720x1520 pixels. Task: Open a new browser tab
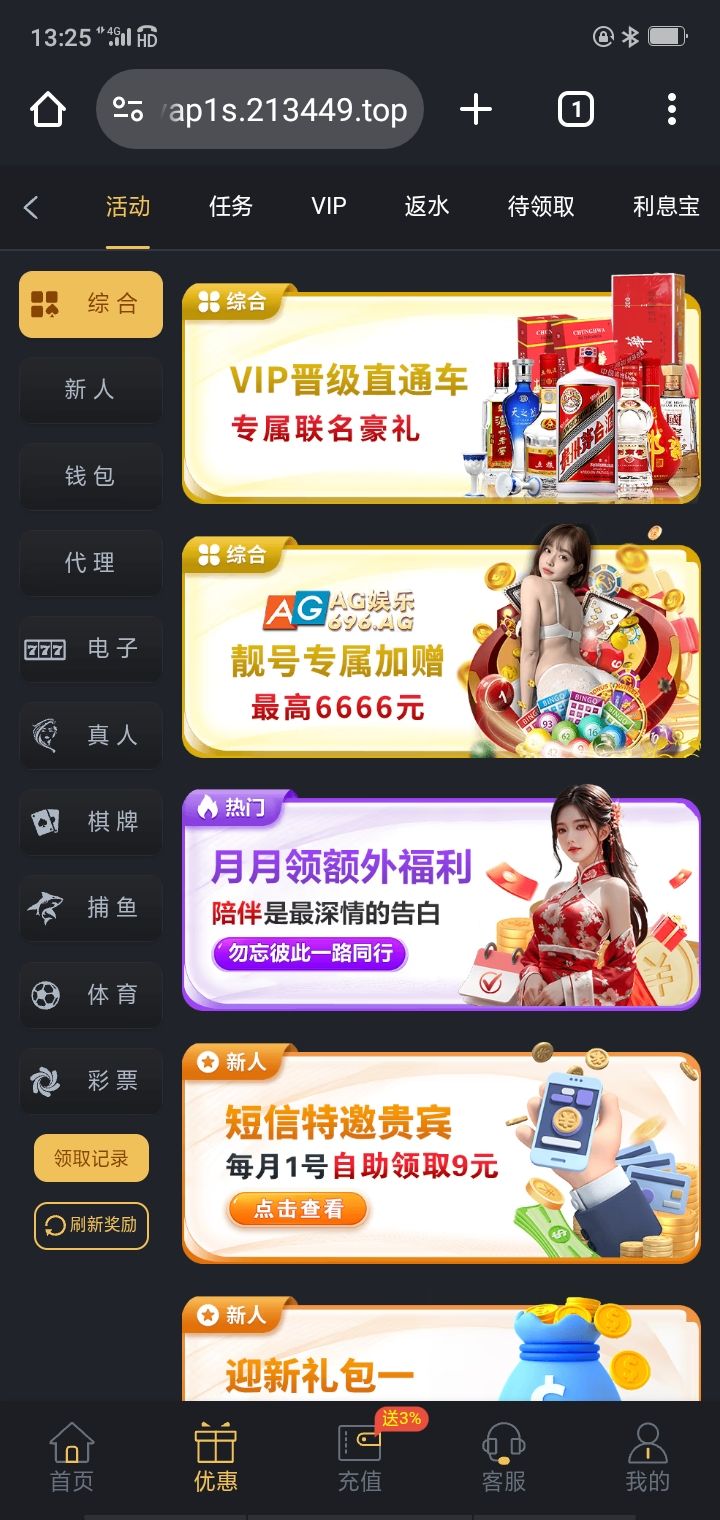click(x=476, y=109)
